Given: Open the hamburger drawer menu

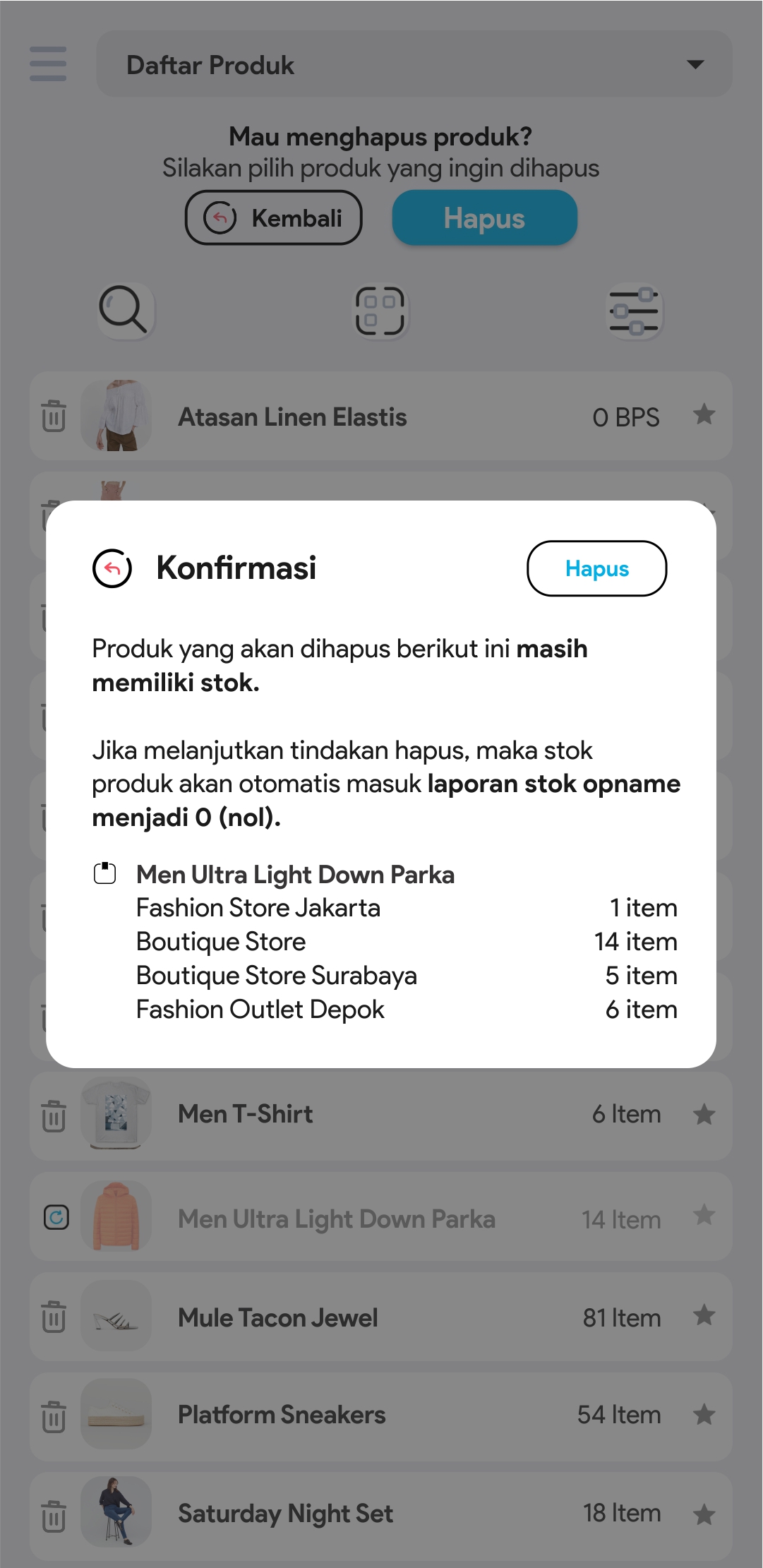Looking at the screenshot, I should click(x=48, y=64).
